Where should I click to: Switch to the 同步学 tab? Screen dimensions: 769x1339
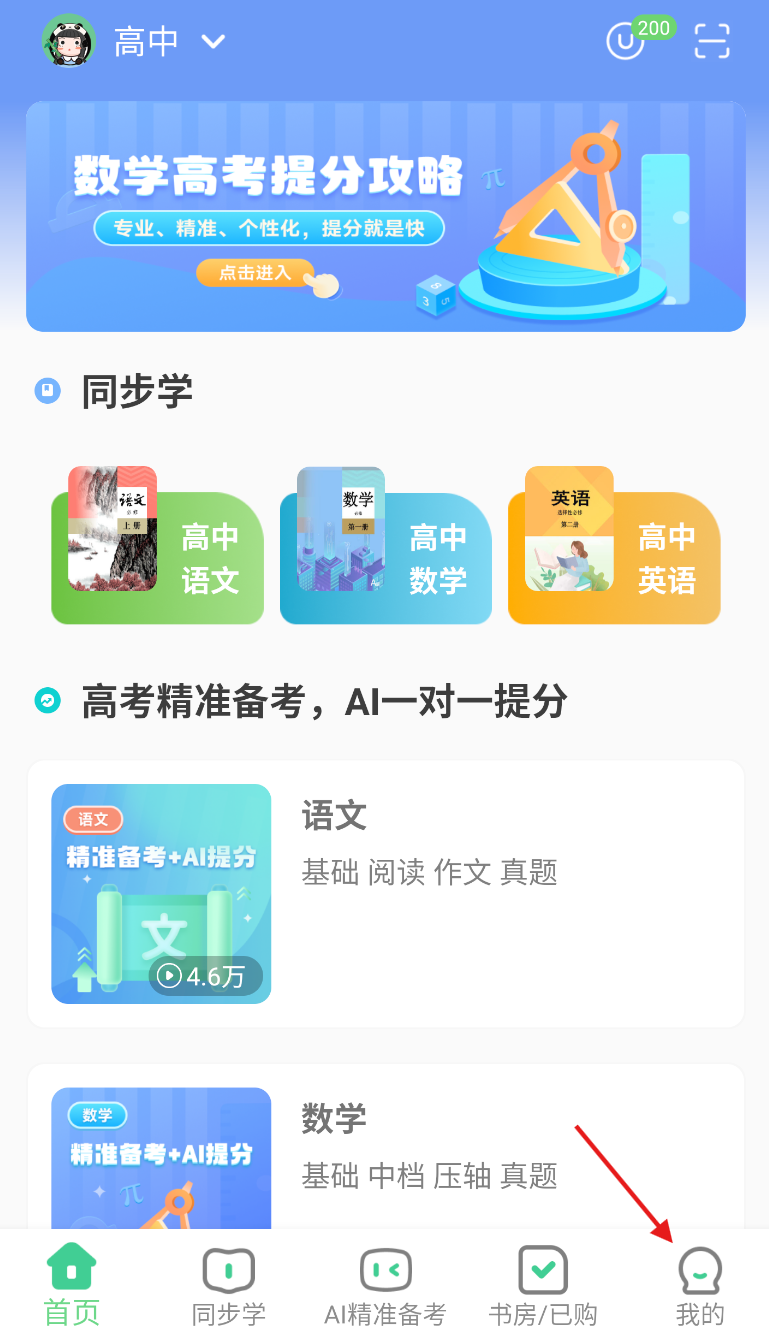point(229,1284)
